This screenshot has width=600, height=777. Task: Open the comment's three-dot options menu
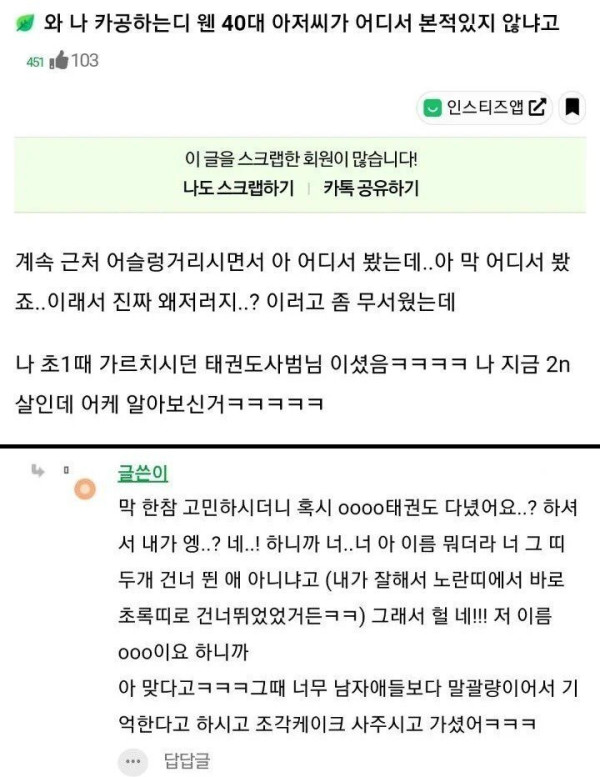point(132,762)
